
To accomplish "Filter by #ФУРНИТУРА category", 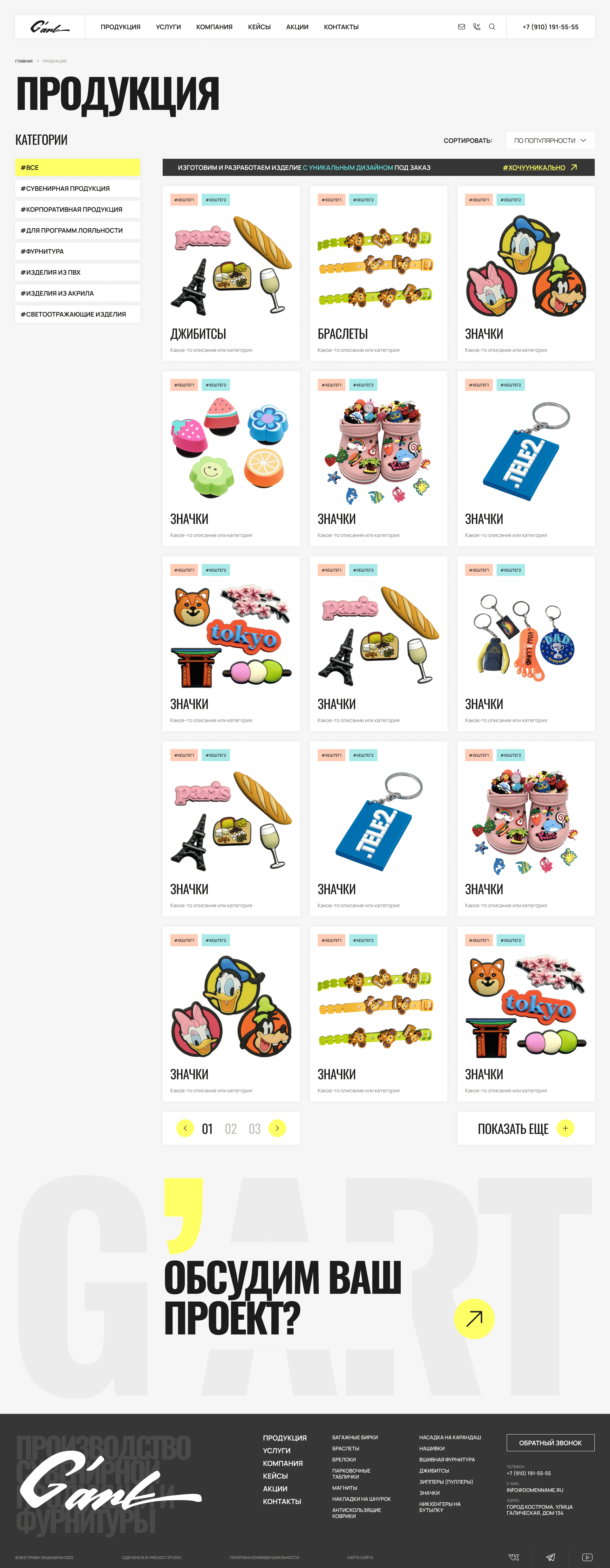I will [x=77, y=251].
